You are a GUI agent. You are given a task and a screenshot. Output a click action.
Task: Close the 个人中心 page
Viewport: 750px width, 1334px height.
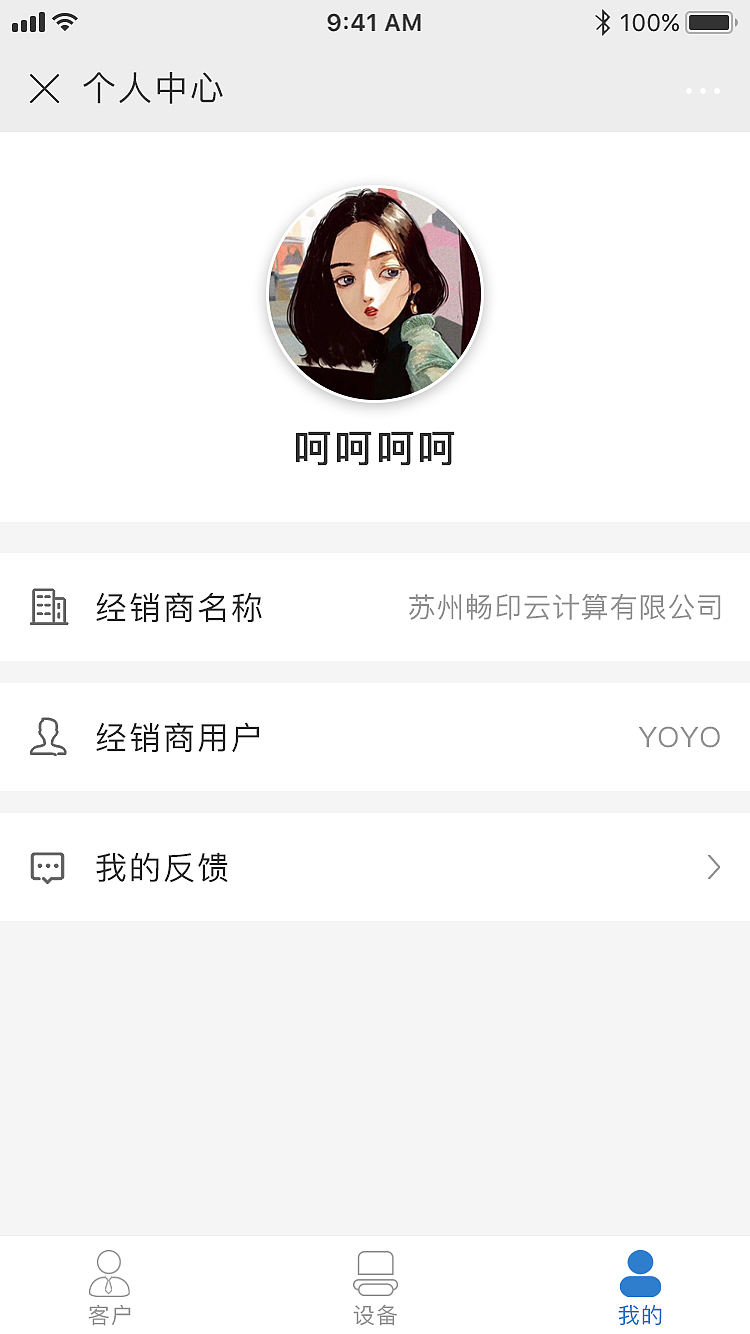(45, 89)
